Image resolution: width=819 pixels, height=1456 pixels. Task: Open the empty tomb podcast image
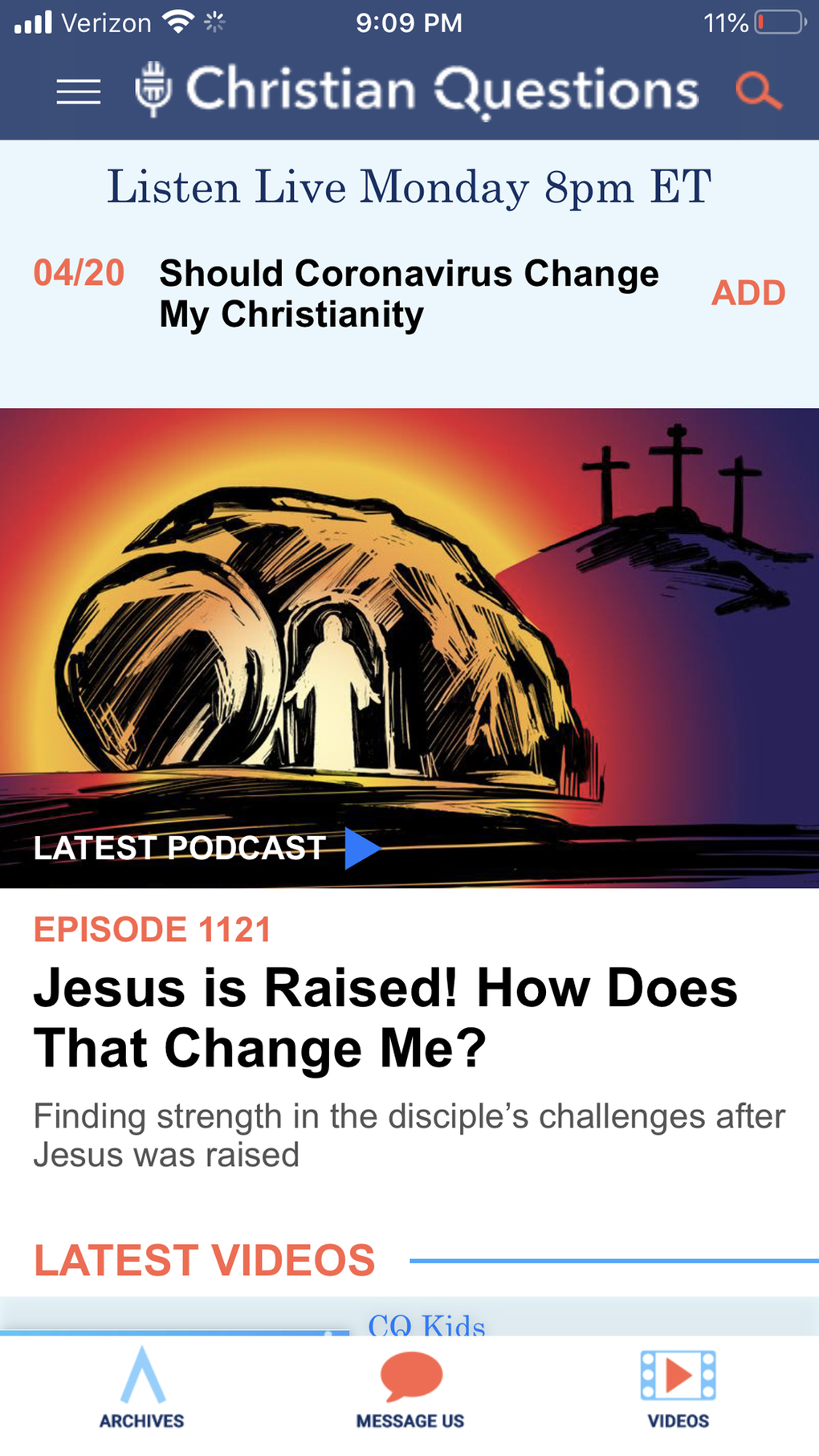[409, 626]
